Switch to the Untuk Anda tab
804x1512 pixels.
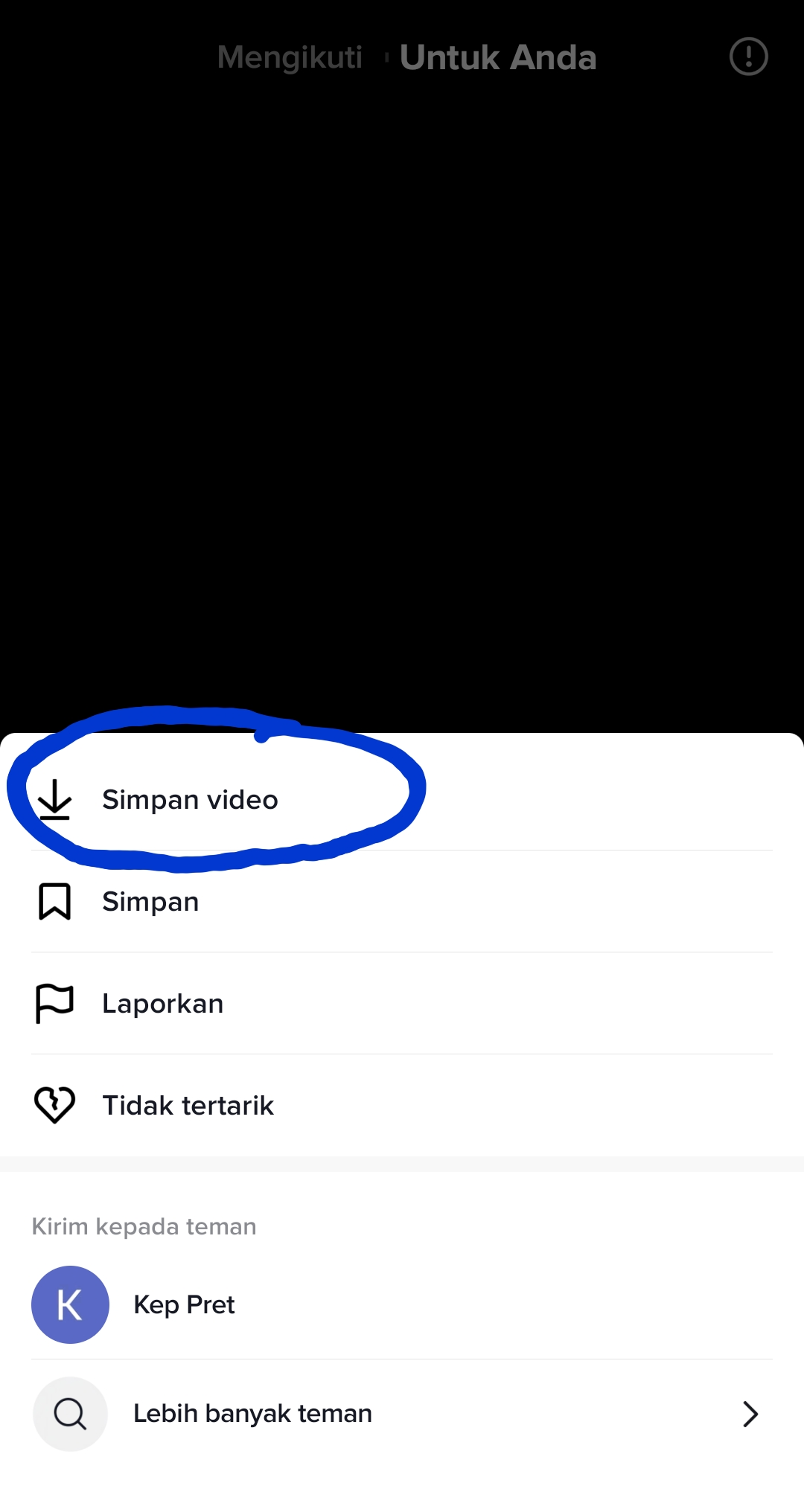point(498,57)
